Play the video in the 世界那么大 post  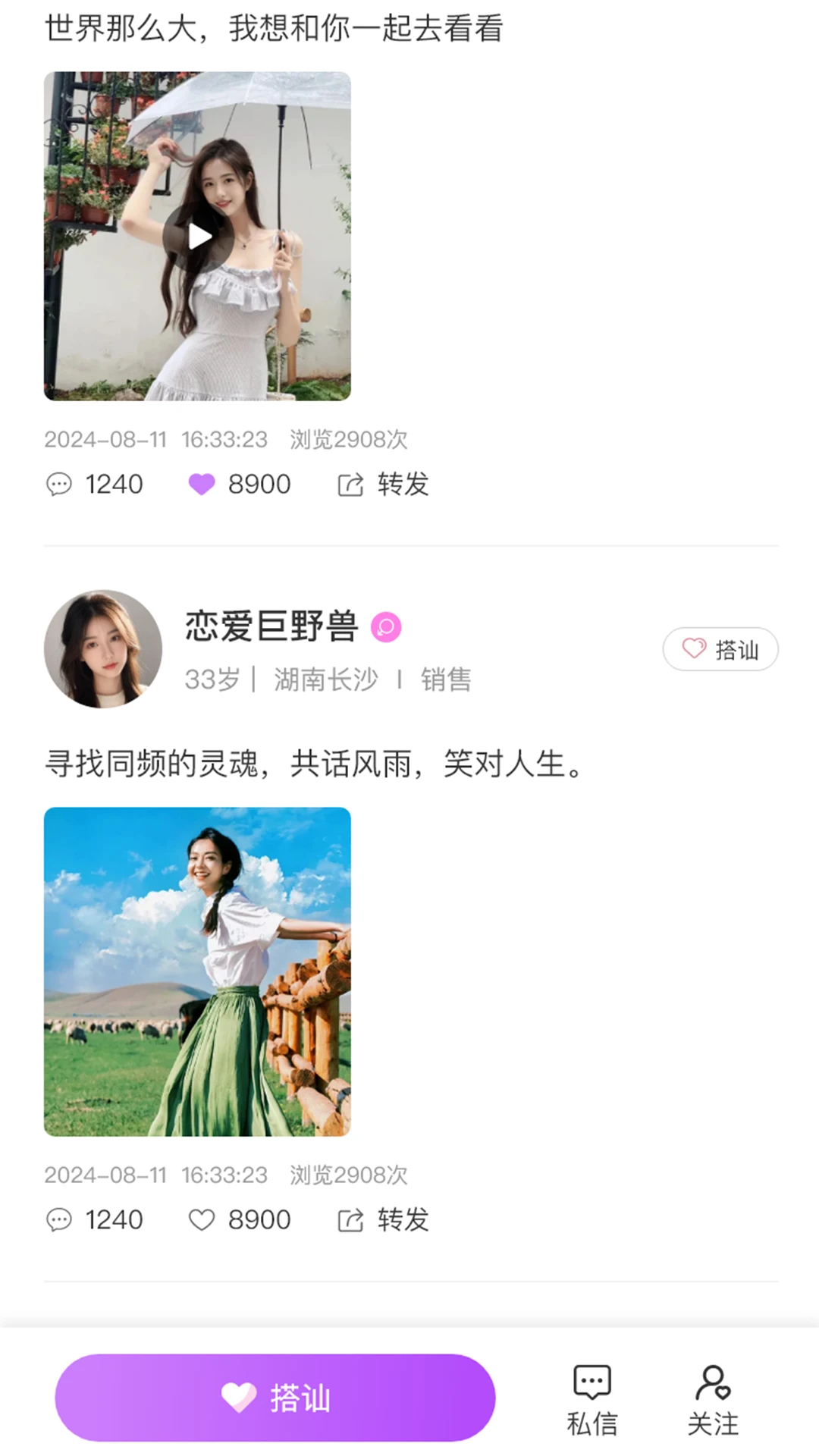pyautogui.click(x=199, y=237)
